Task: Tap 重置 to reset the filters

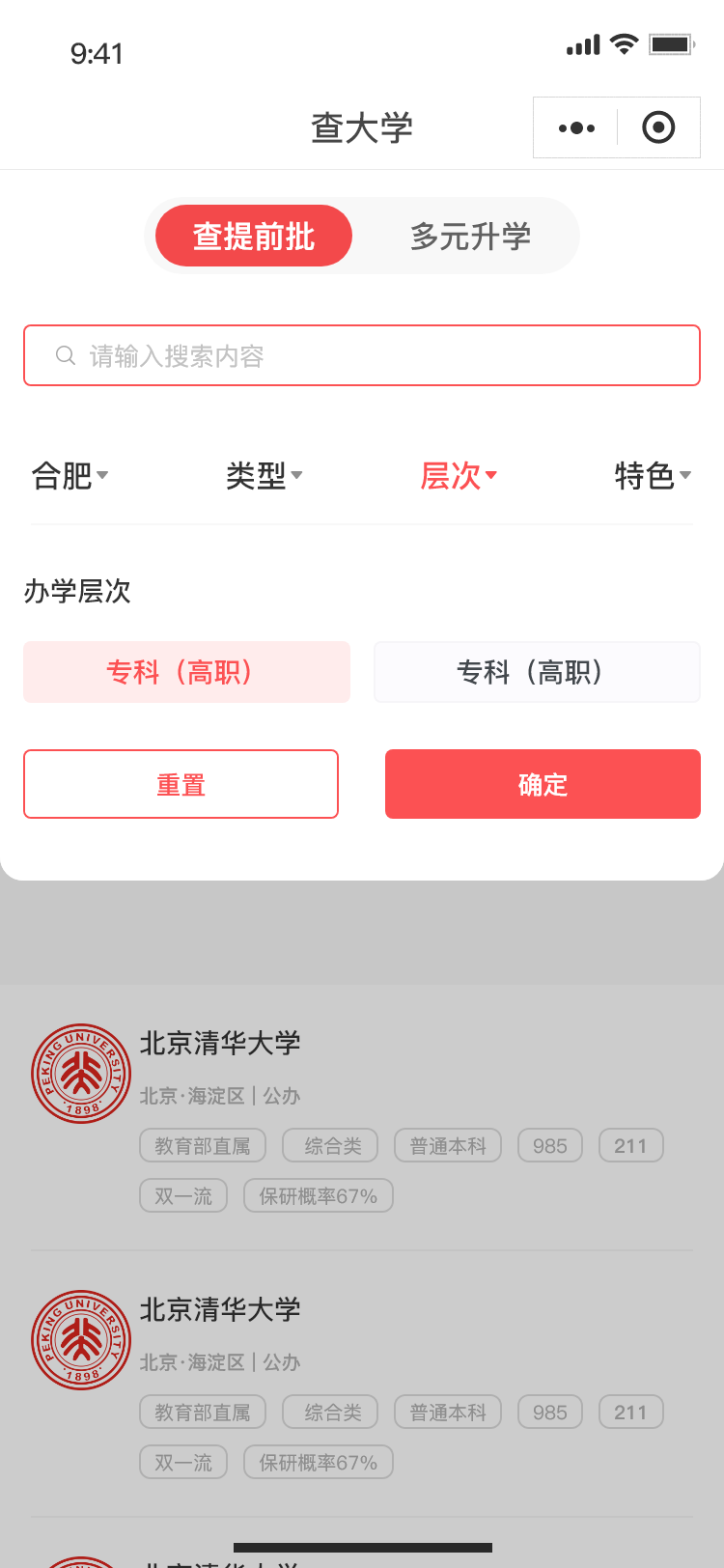Action: pyautogui.click(x=181, y=784)
